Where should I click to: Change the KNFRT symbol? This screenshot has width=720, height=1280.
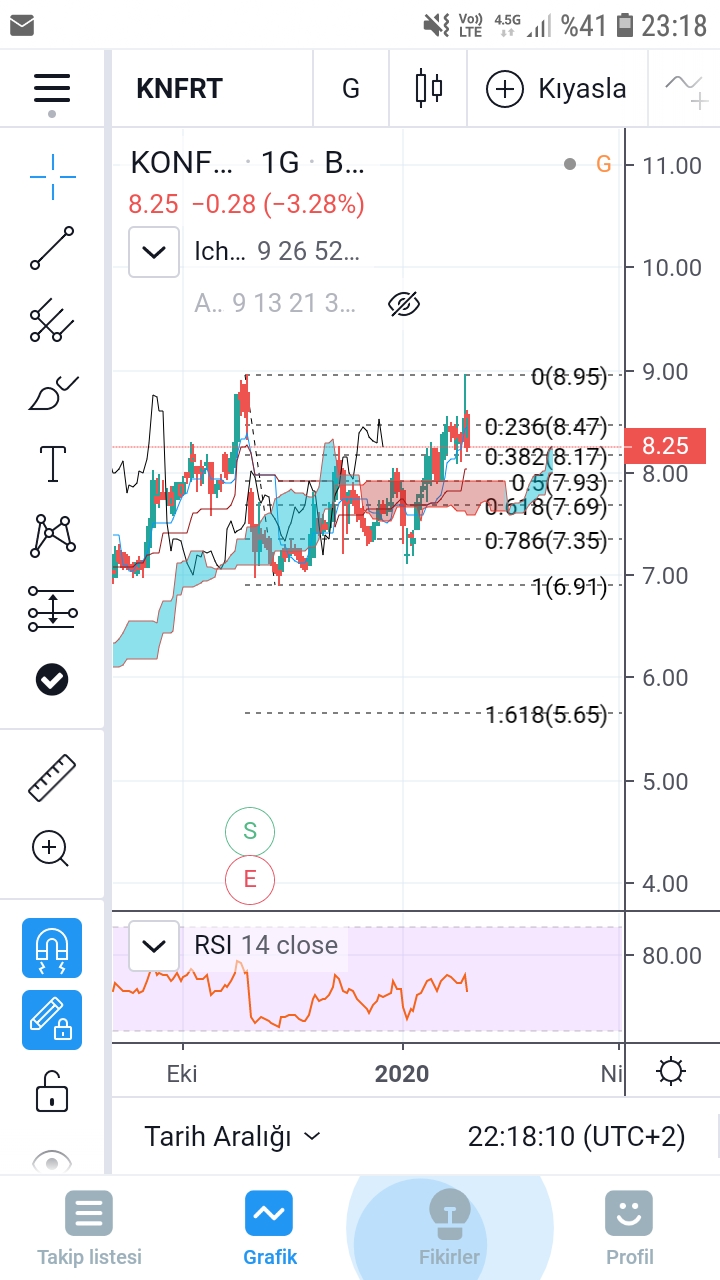179,89
